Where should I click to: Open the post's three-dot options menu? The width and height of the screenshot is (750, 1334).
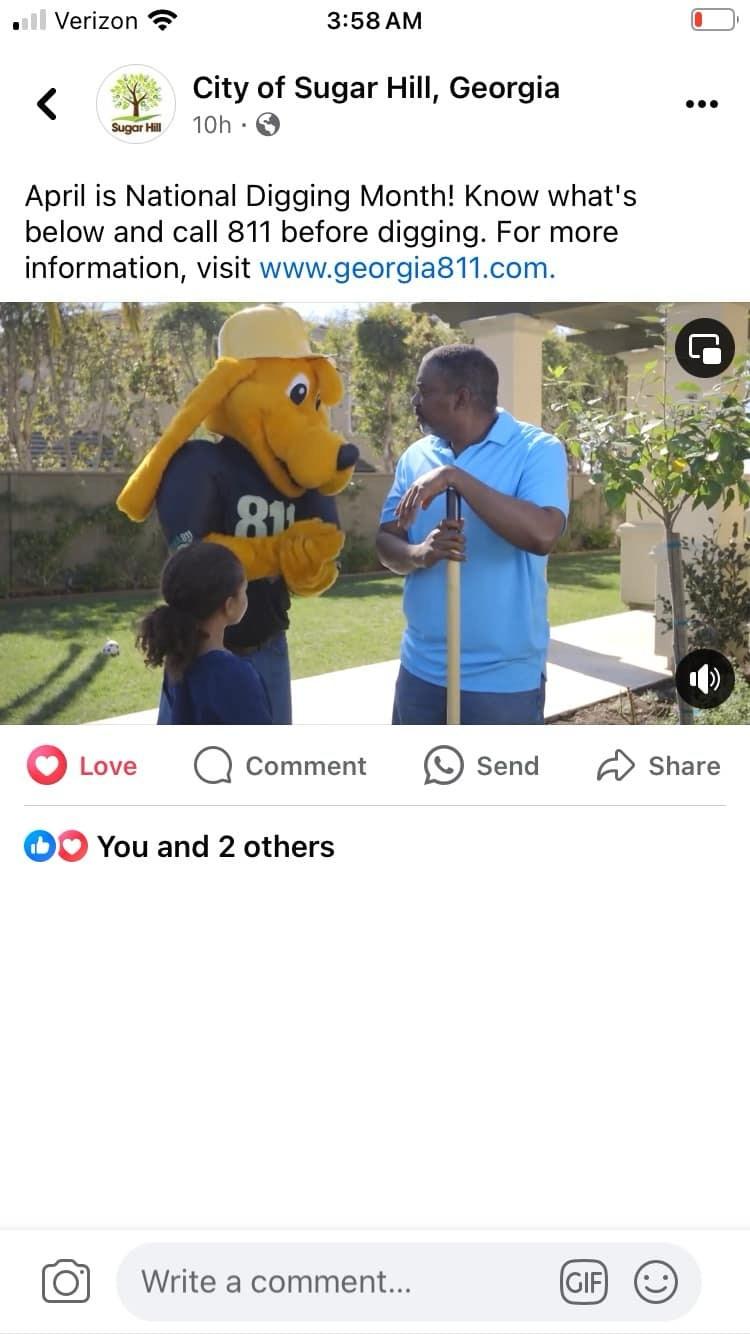[x=701, y=104]
